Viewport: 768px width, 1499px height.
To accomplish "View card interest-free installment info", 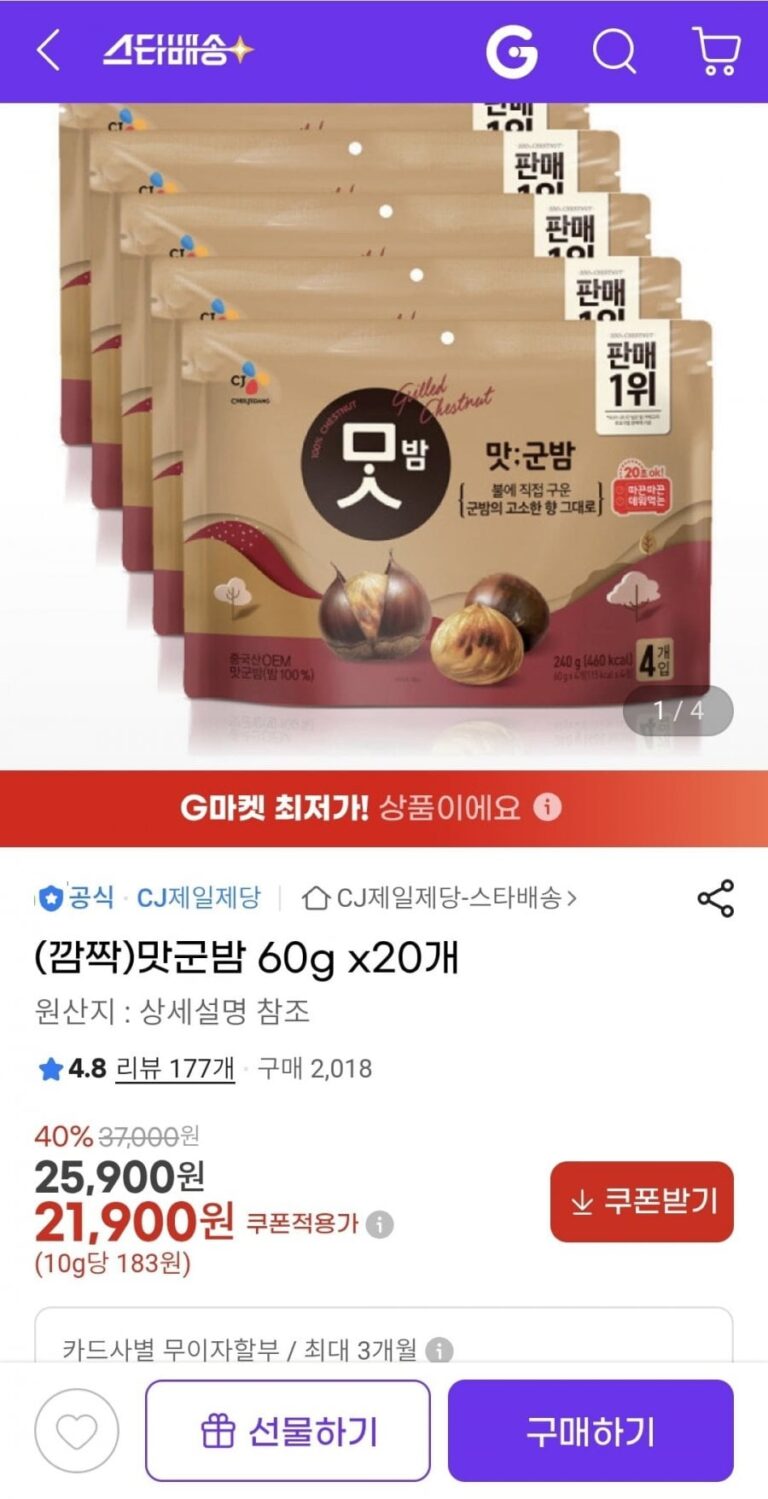I will pos(439,1351).
